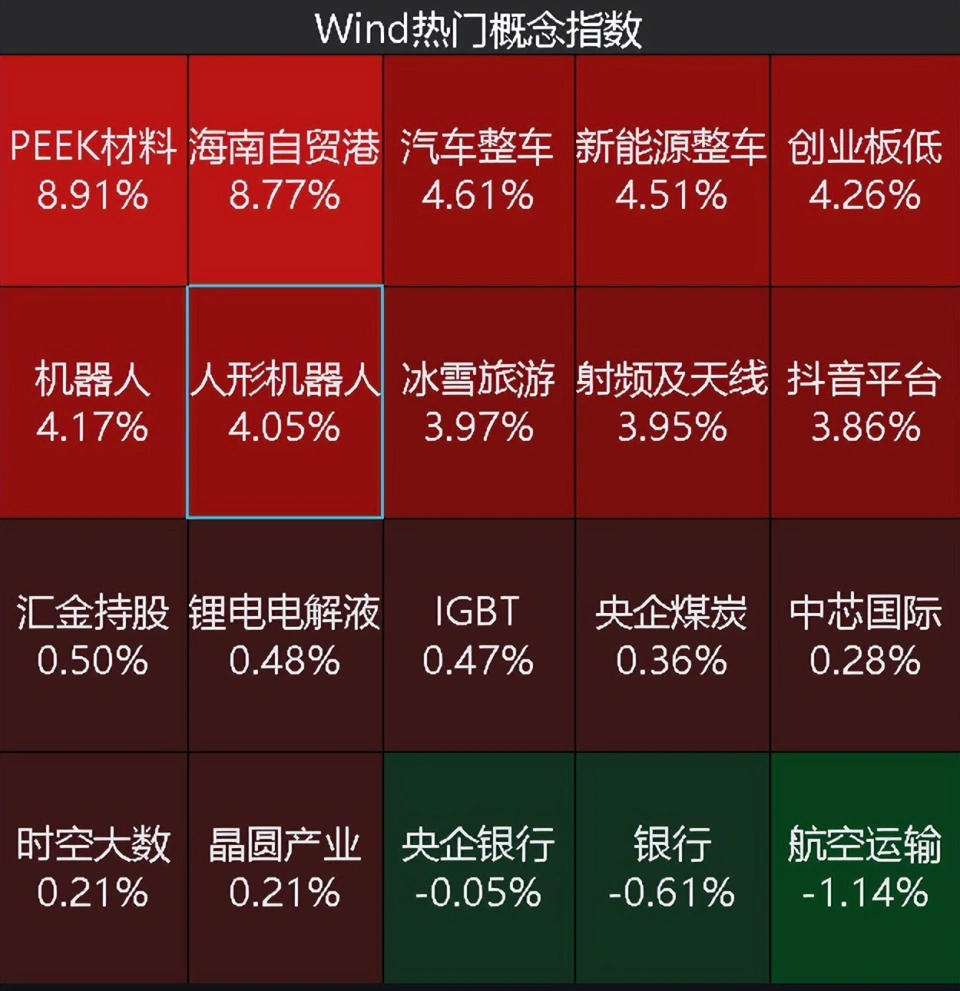View the 航空运输 concept index
Viewport: 960px width, 991px height.
[864, 868]
